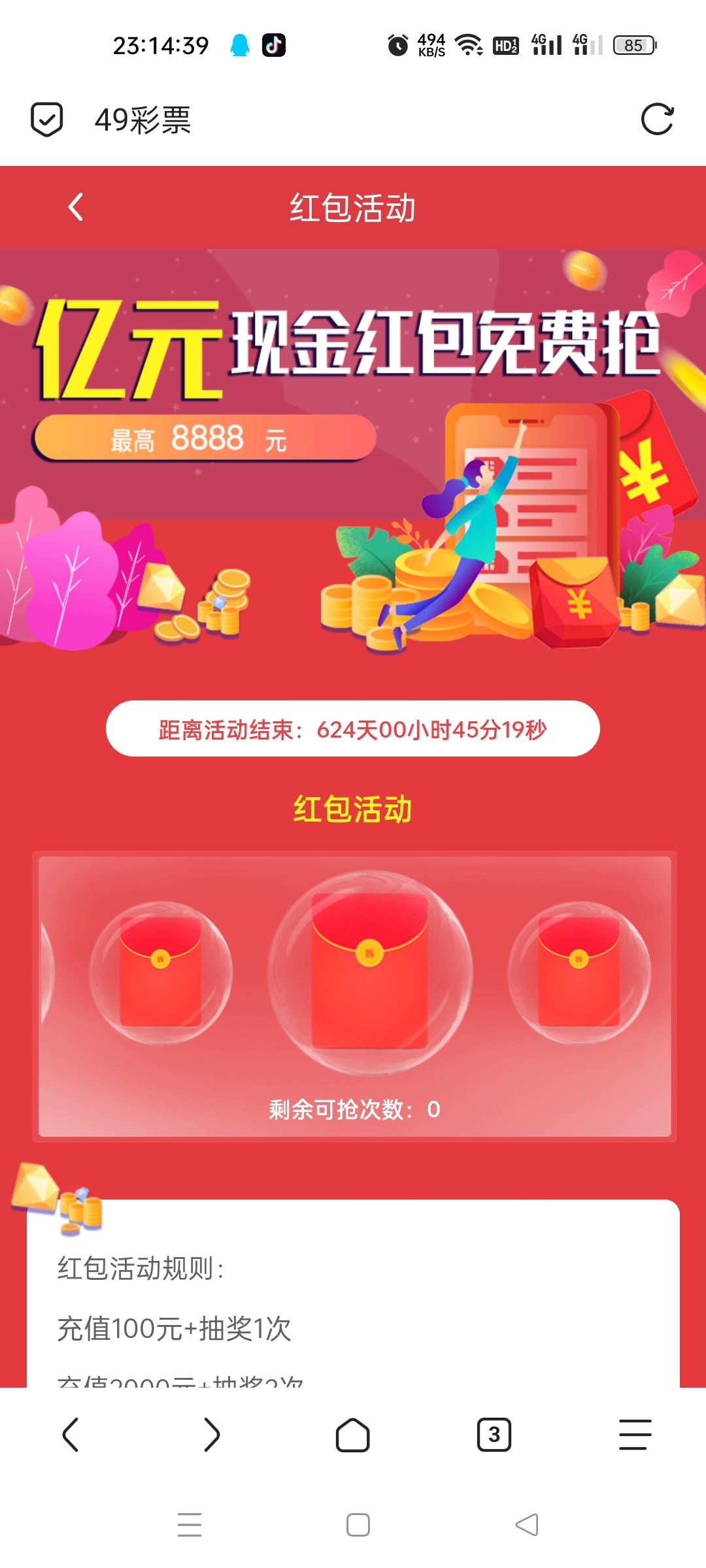Open the site security shield icon

click(x=47, y=119)
